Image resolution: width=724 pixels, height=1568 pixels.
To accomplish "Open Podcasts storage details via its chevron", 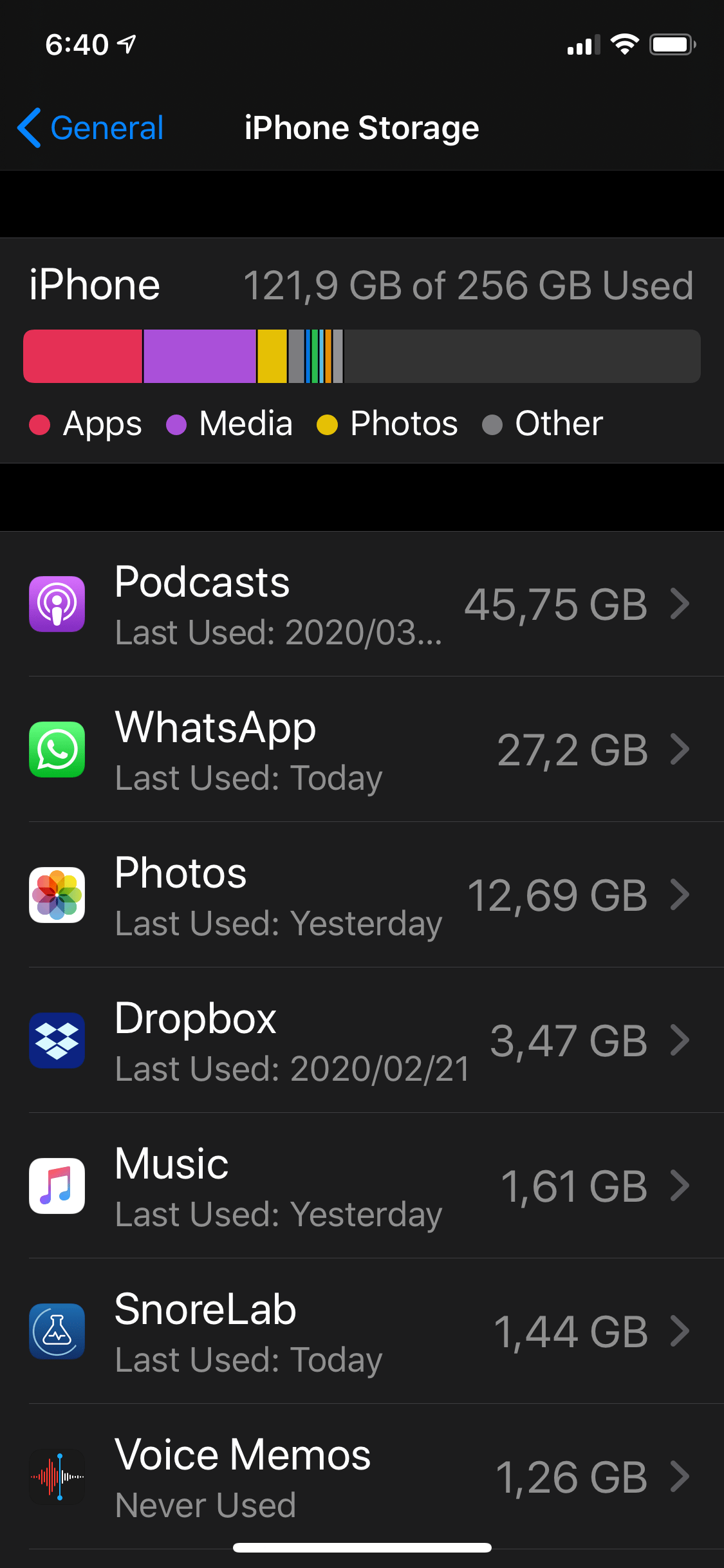I will coord(680,605).
